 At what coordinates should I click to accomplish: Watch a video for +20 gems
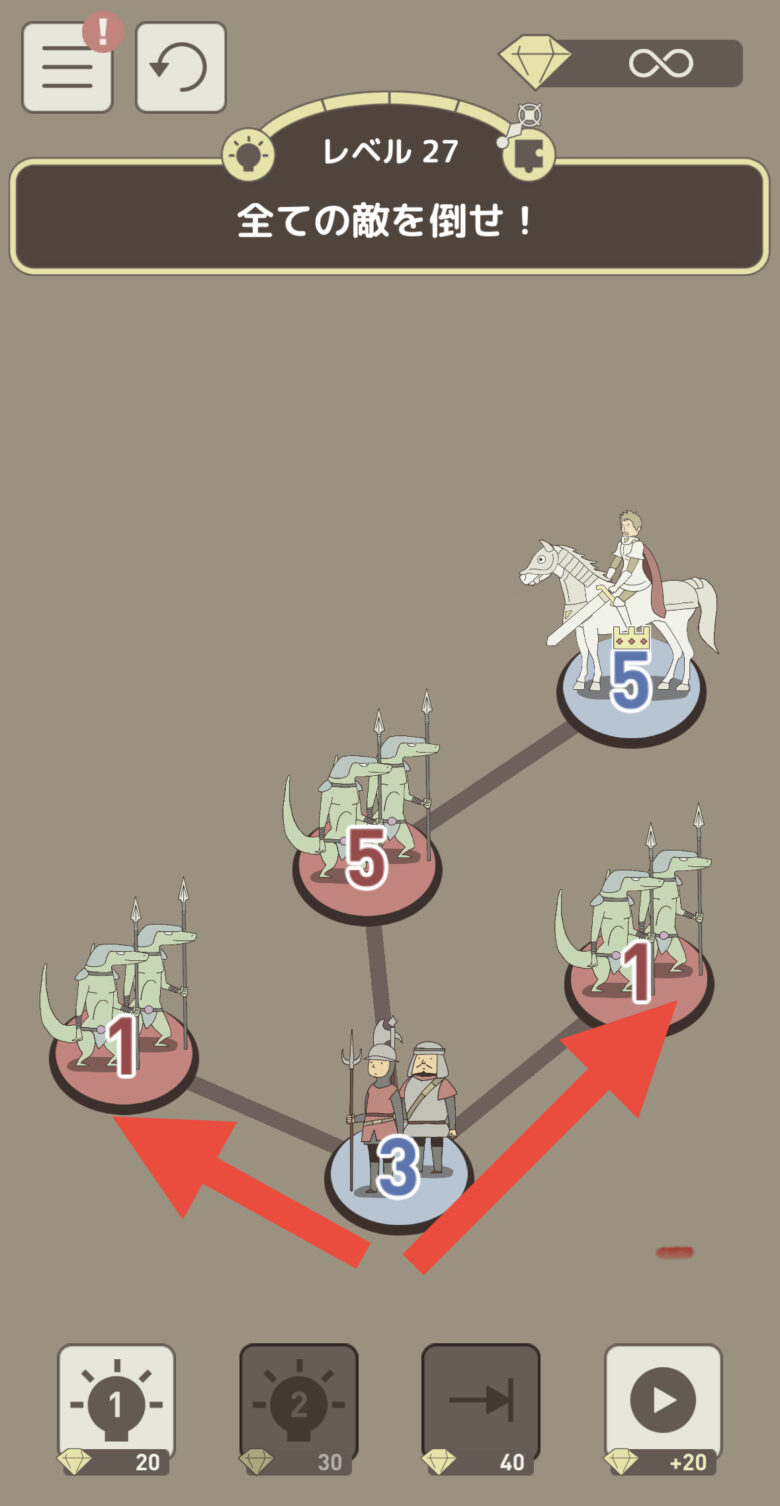(662, 1405)
